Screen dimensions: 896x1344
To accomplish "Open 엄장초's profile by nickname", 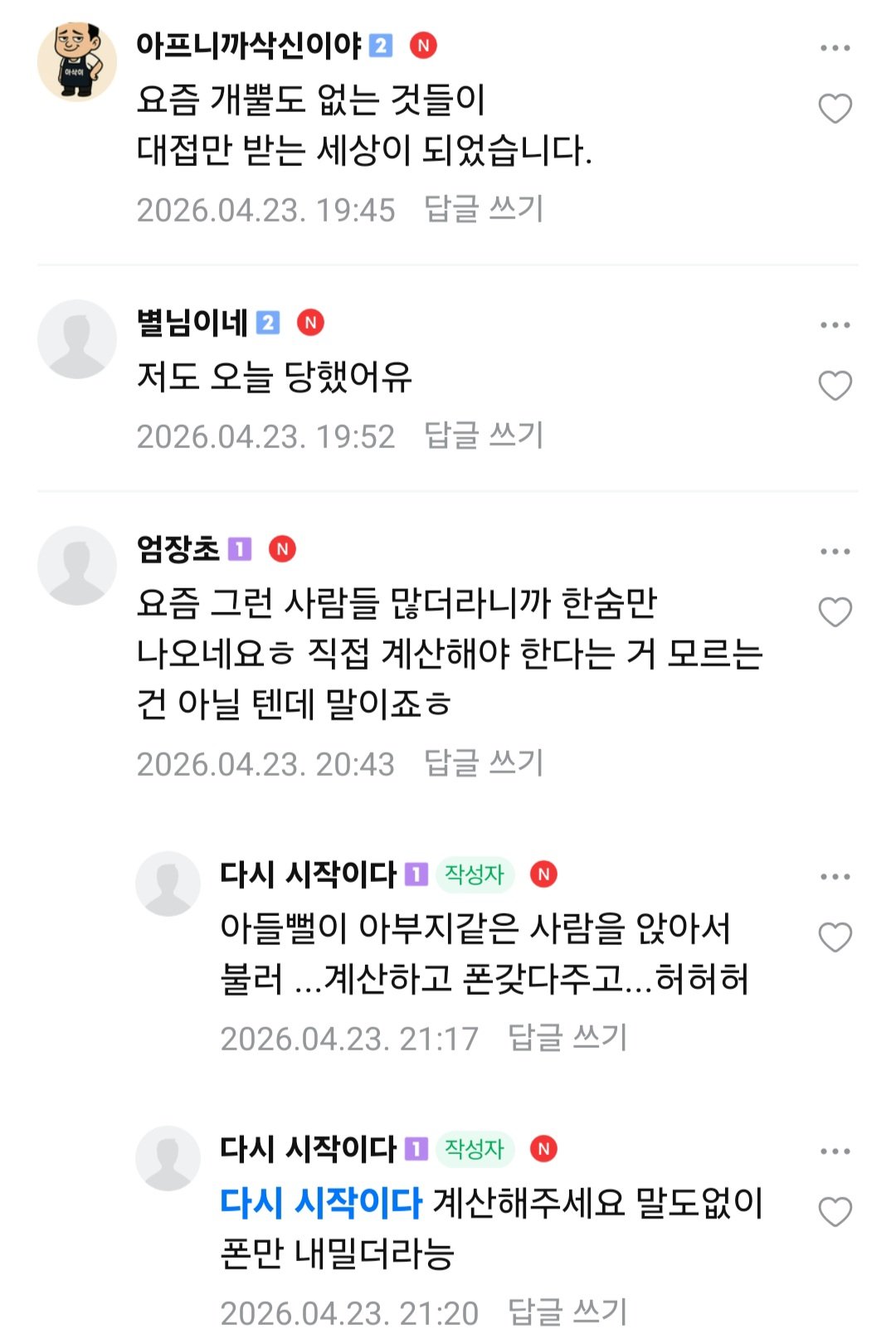I will [x=178, y=549].
